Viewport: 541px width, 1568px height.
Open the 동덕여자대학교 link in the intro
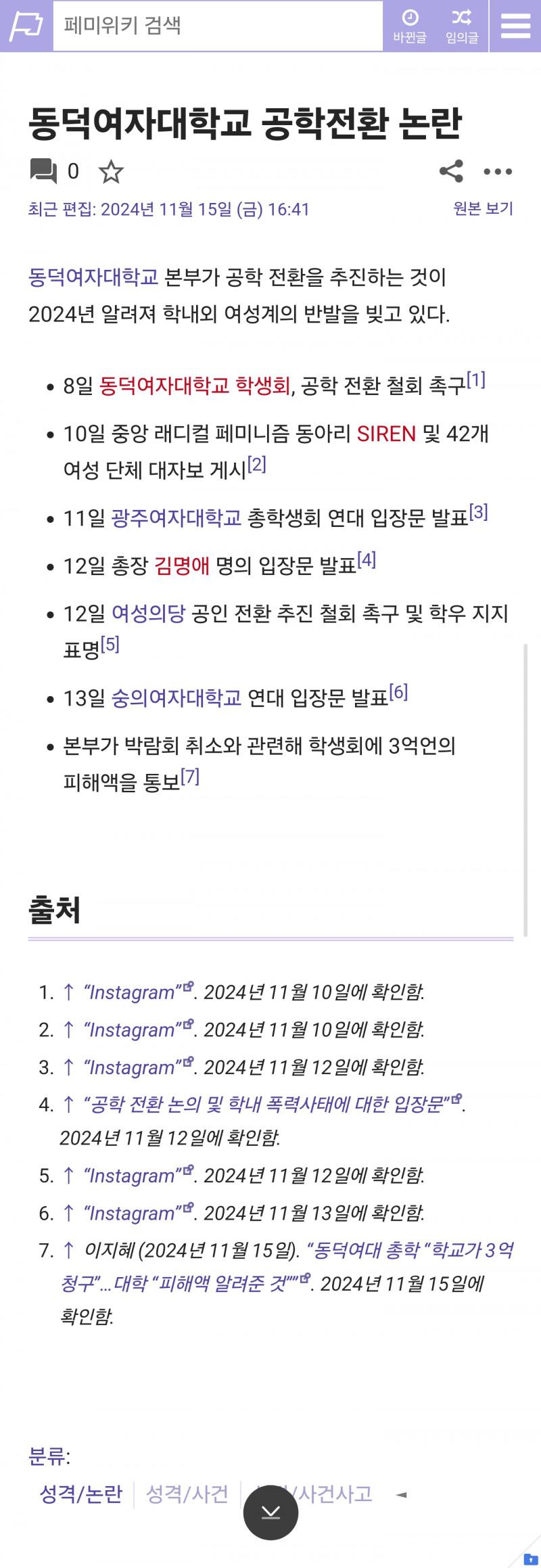point(93,277)
